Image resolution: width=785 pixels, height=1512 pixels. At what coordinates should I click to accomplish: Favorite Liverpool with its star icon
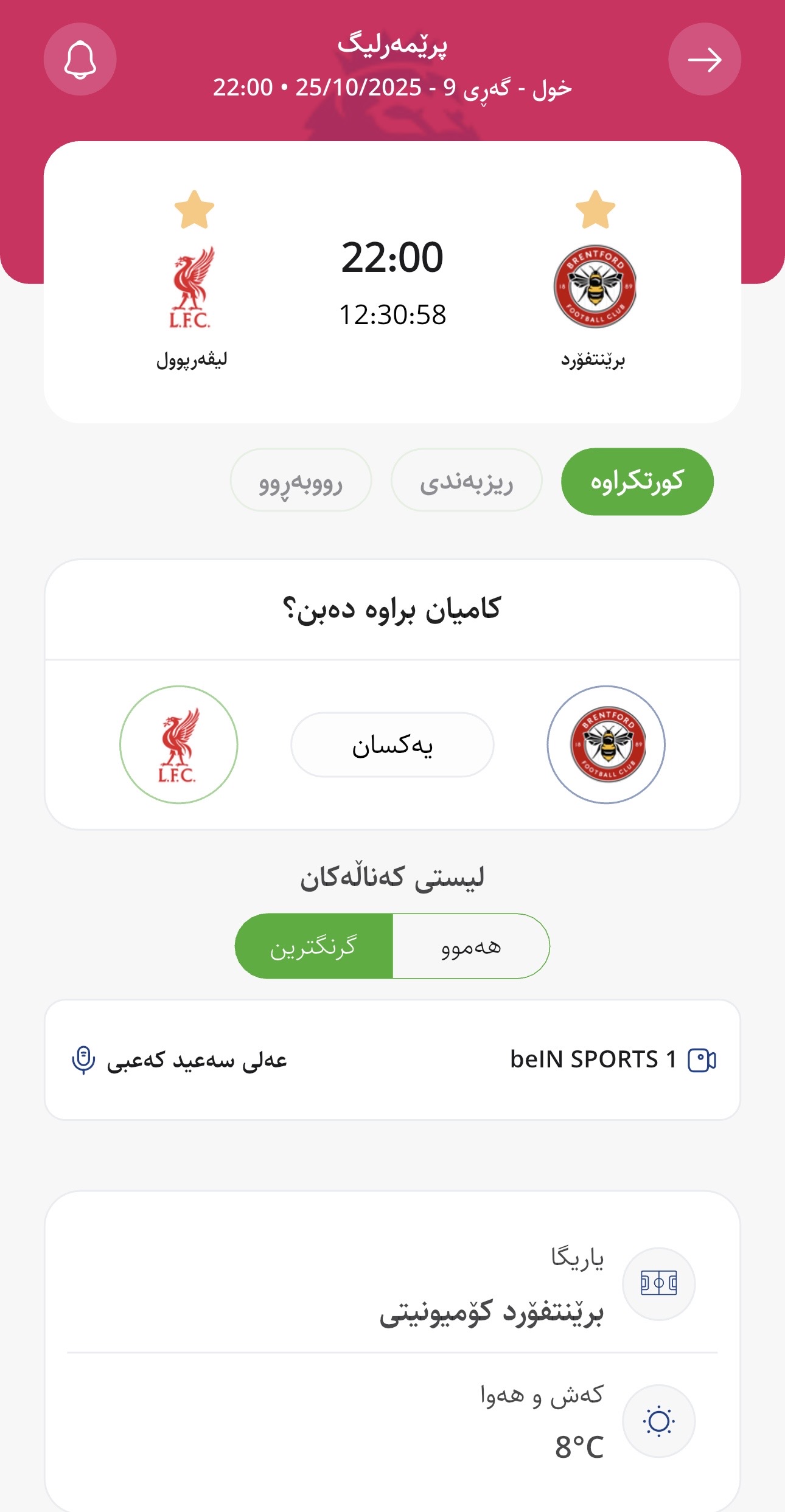point(194,209)
